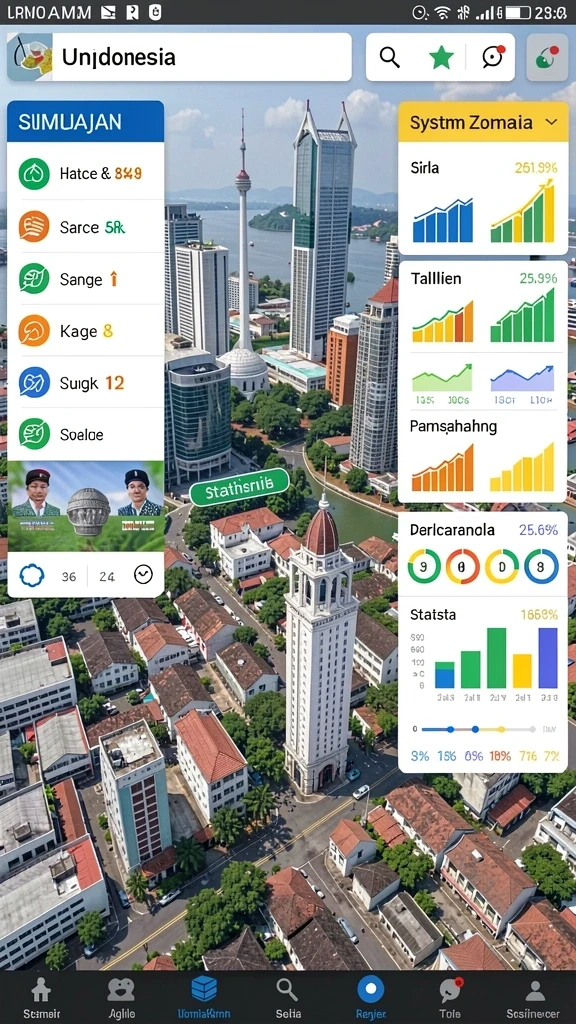Viewport: 576px width, 1024px height.
Task: Select the Soeloe row
Action: [x=86, y=434]
